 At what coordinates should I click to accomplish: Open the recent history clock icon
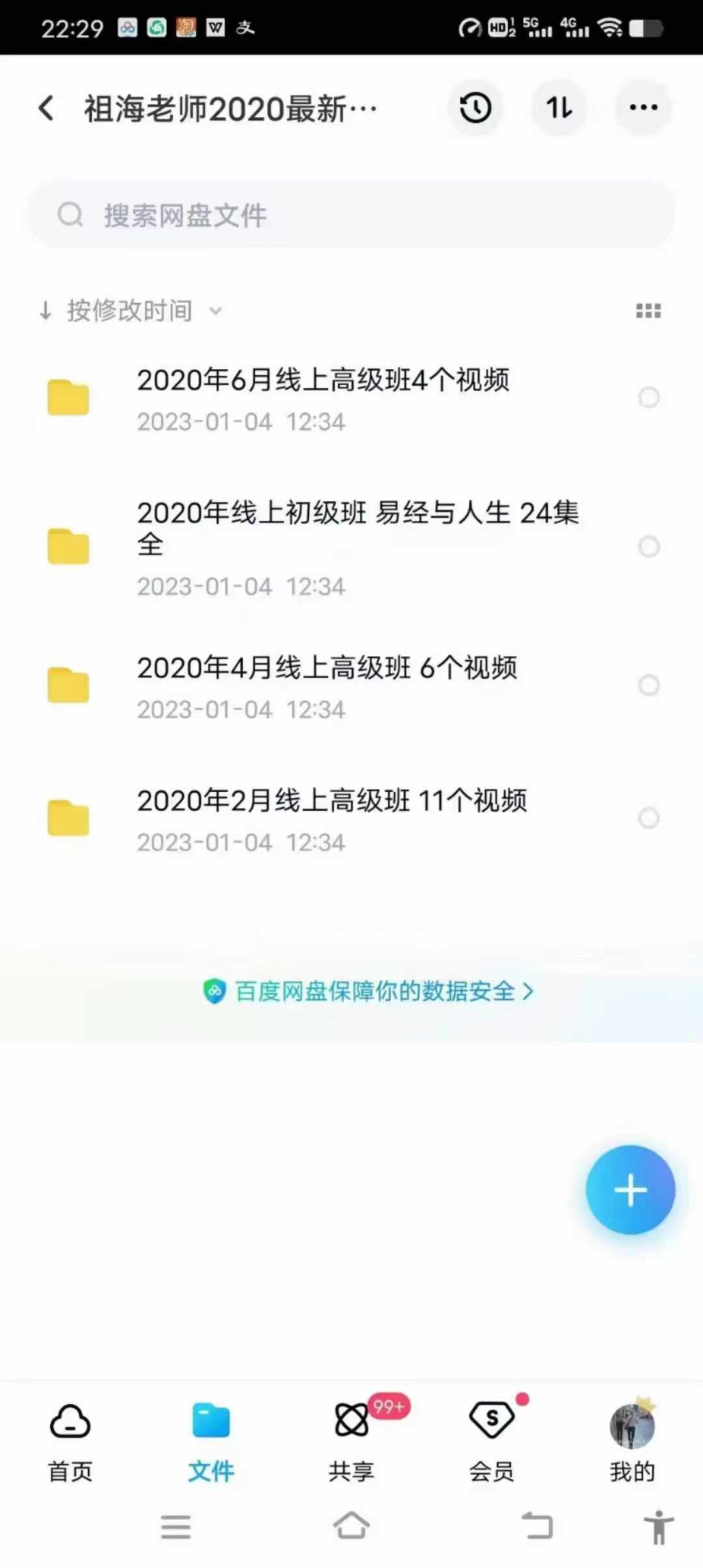(475, 108)
